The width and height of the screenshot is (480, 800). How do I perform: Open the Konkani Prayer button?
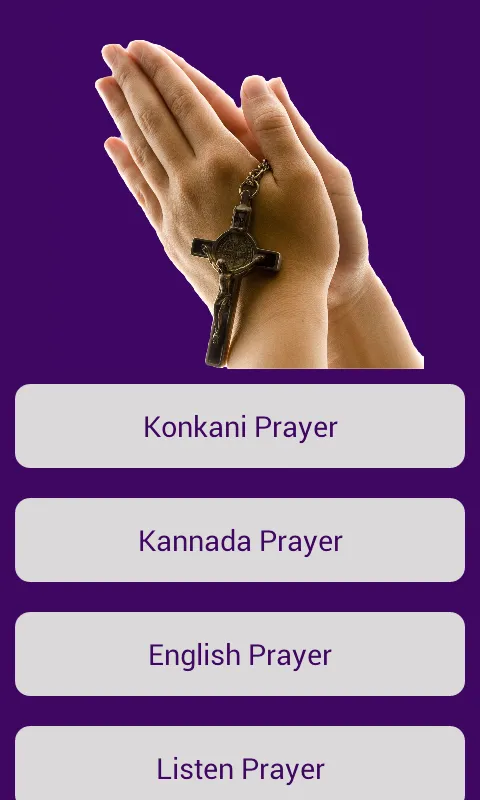point(240,426)
